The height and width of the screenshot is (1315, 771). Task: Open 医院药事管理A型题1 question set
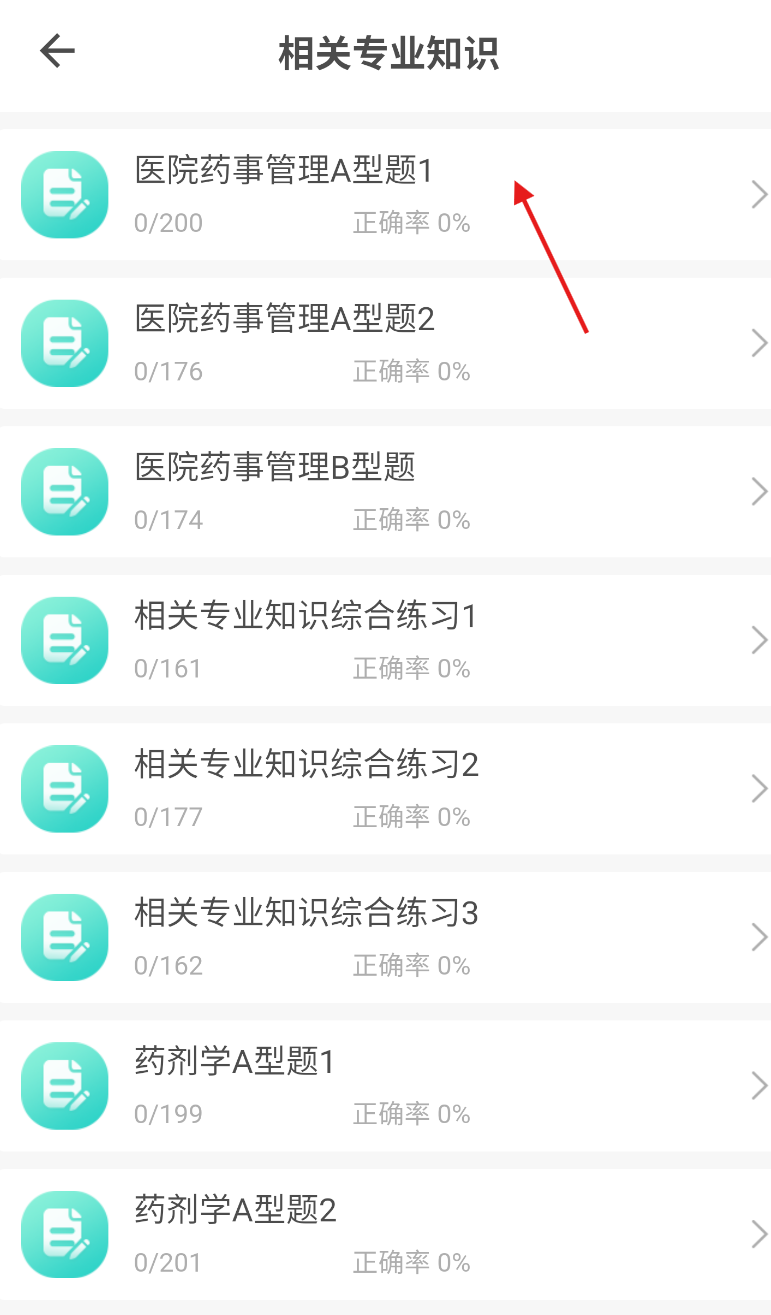[x=385, y=195]
